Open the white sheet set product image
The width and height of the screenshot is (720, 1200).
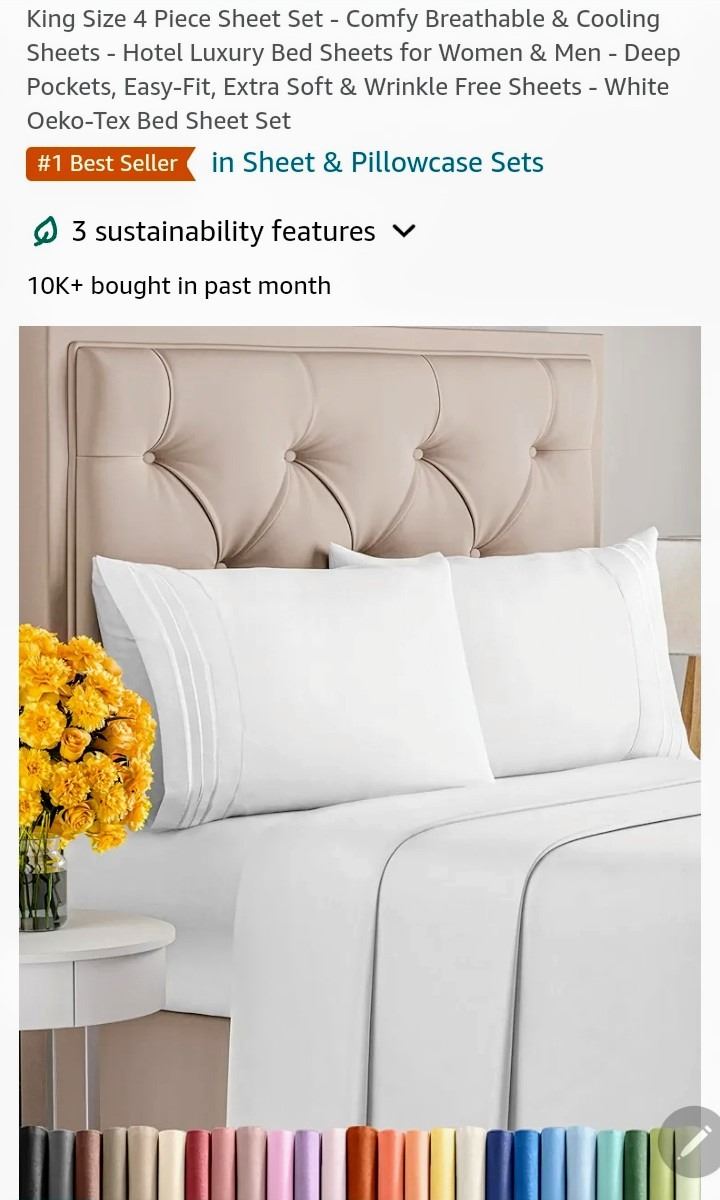coord(360,720)
